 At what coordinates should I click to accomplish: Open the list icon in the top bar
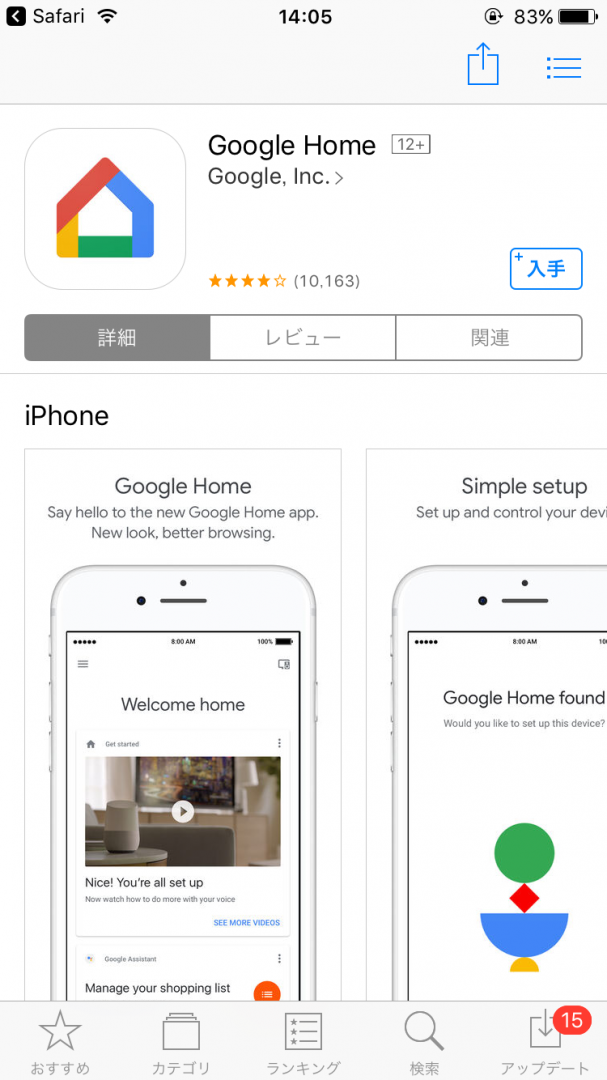(x=564, y=68)
